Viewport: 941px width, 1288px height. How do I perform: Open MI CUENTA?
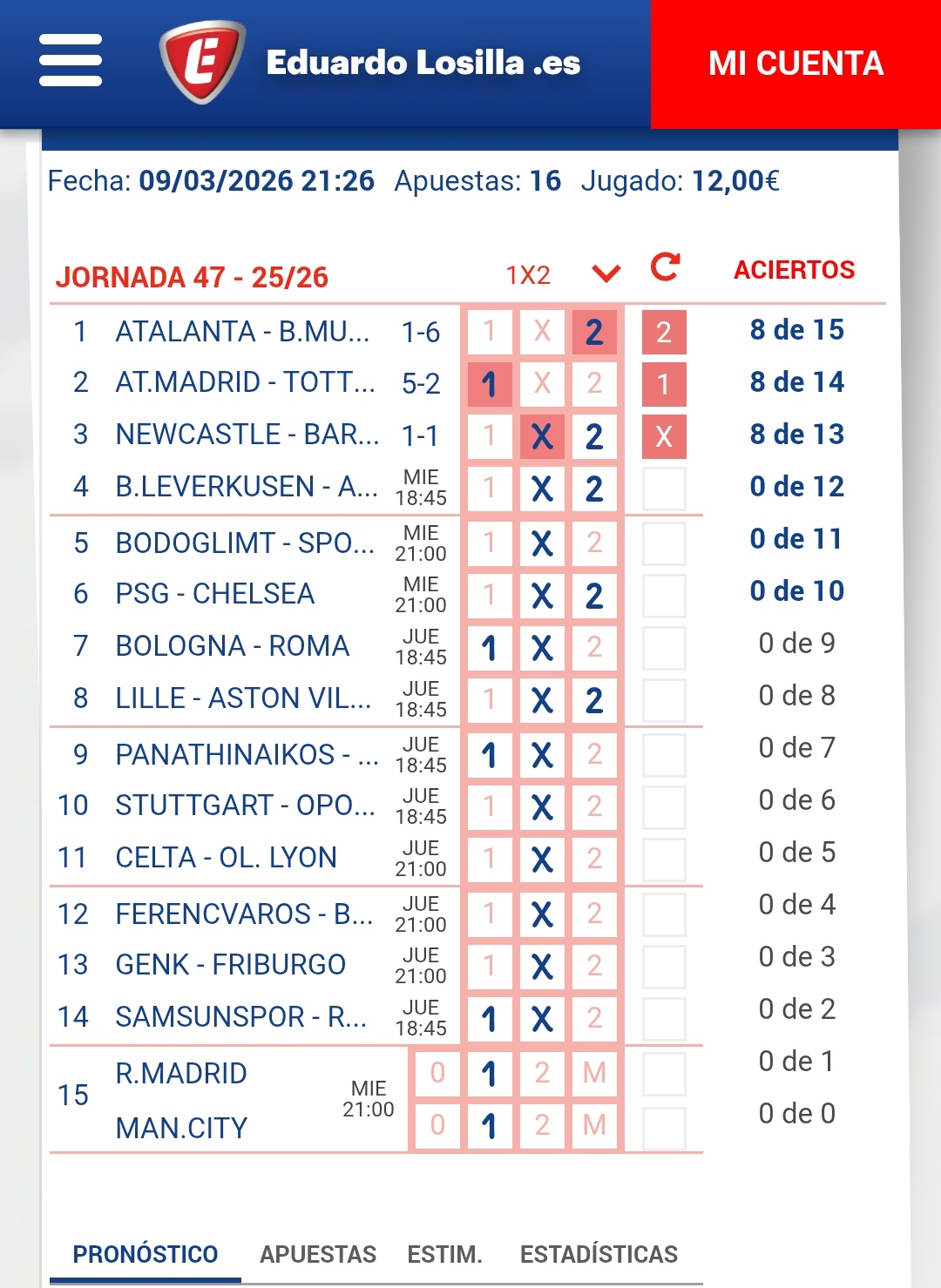[x=795, y=63]
